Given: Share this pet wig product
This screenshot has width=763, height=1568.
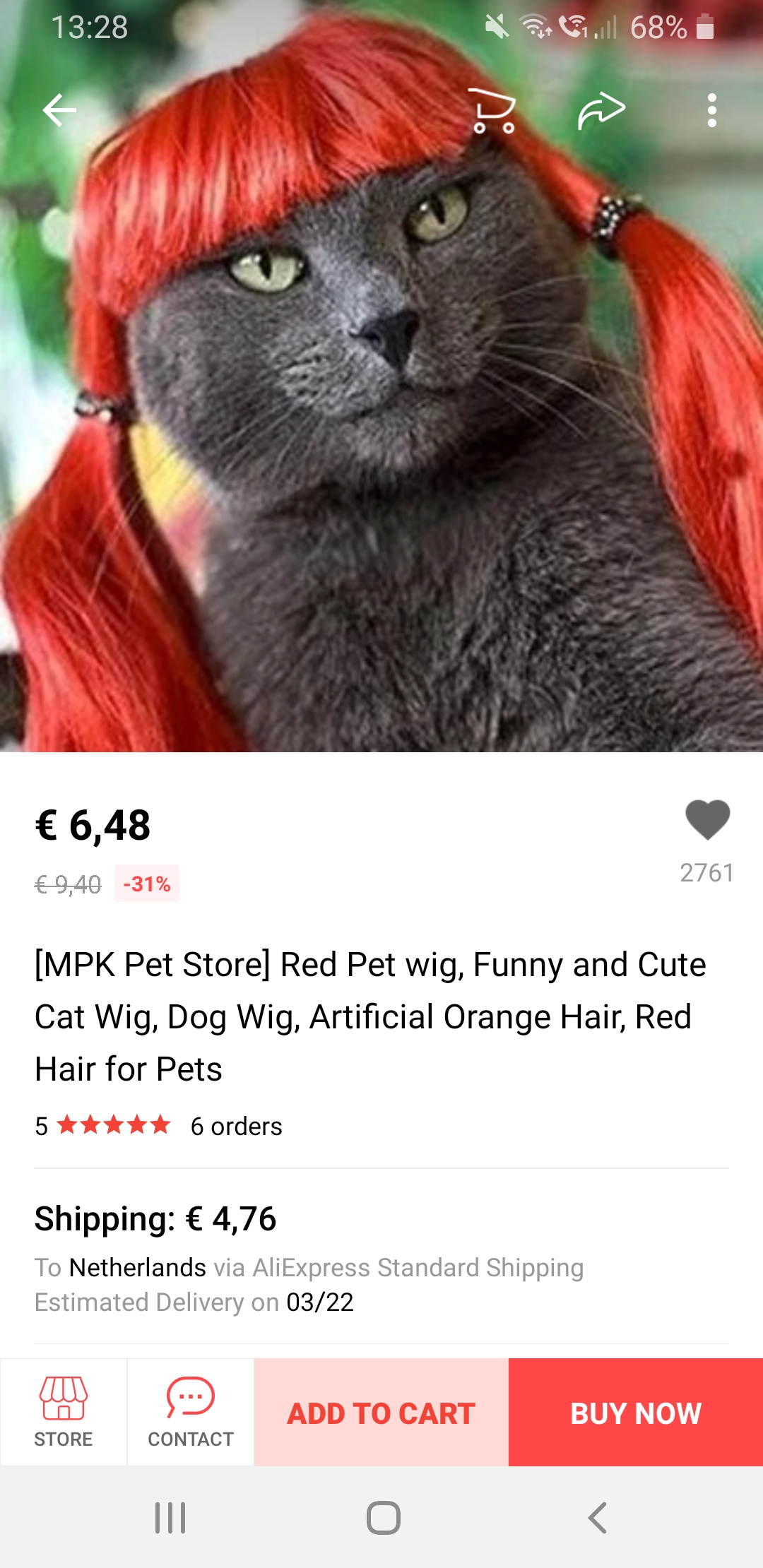Looking at the screenshot, I should pos(601,111).
